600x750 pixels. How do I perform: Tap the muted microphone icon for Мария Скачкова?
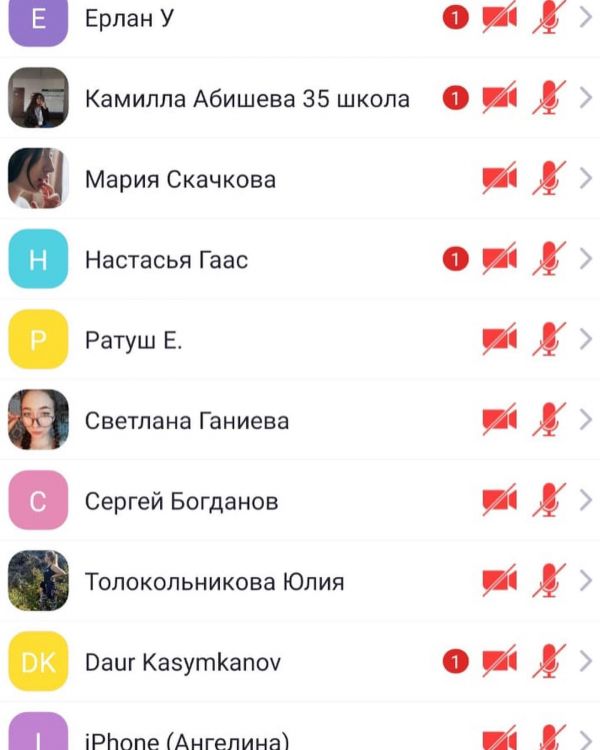[x=547, y=179]
